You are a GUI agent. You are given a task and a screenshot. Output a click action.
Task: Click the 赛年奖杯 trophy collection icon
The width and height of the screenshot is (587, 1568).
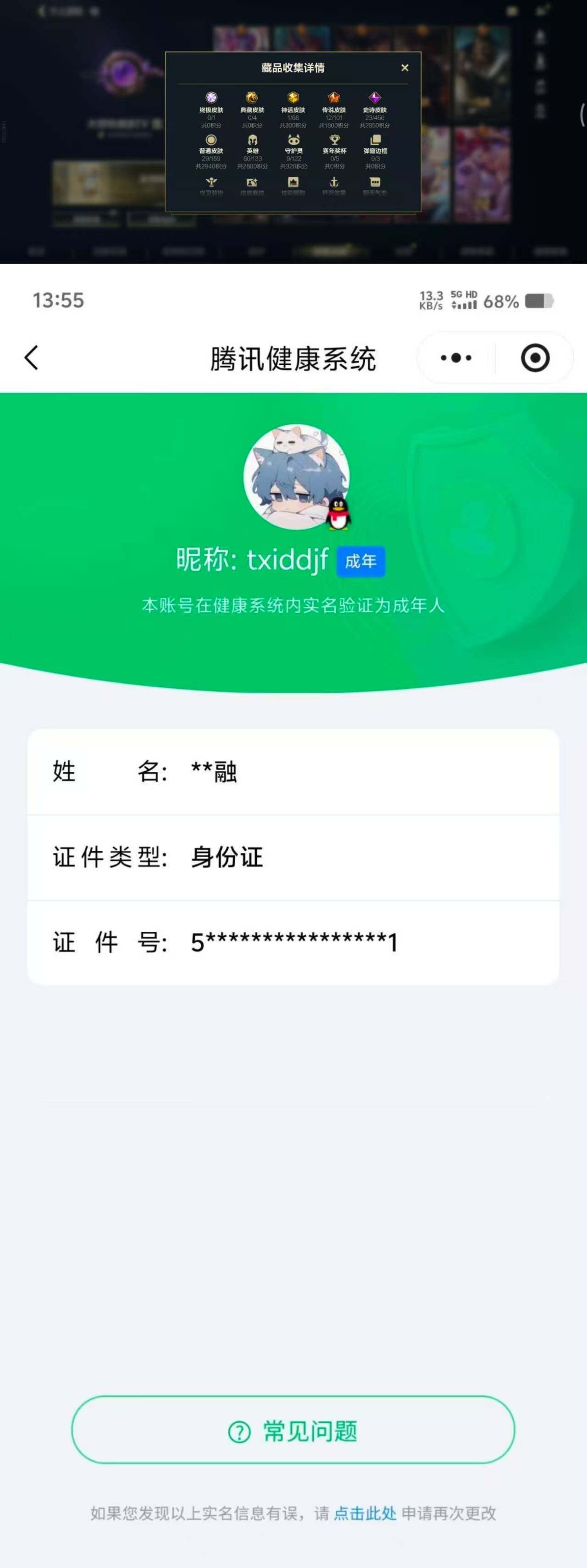point(334,139)
